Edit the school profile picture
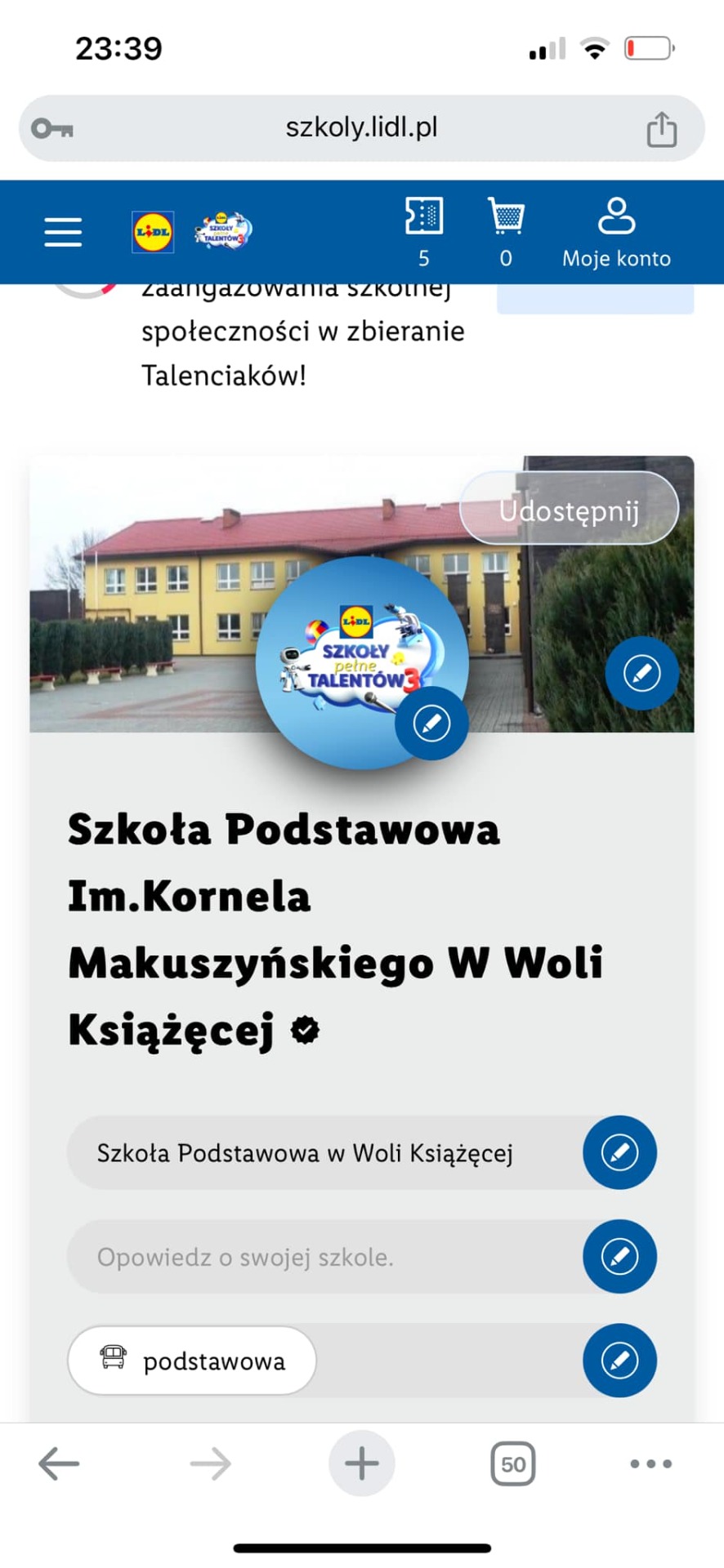Image resolution: width=724 pixels, height=1568 pixels. 431,723
